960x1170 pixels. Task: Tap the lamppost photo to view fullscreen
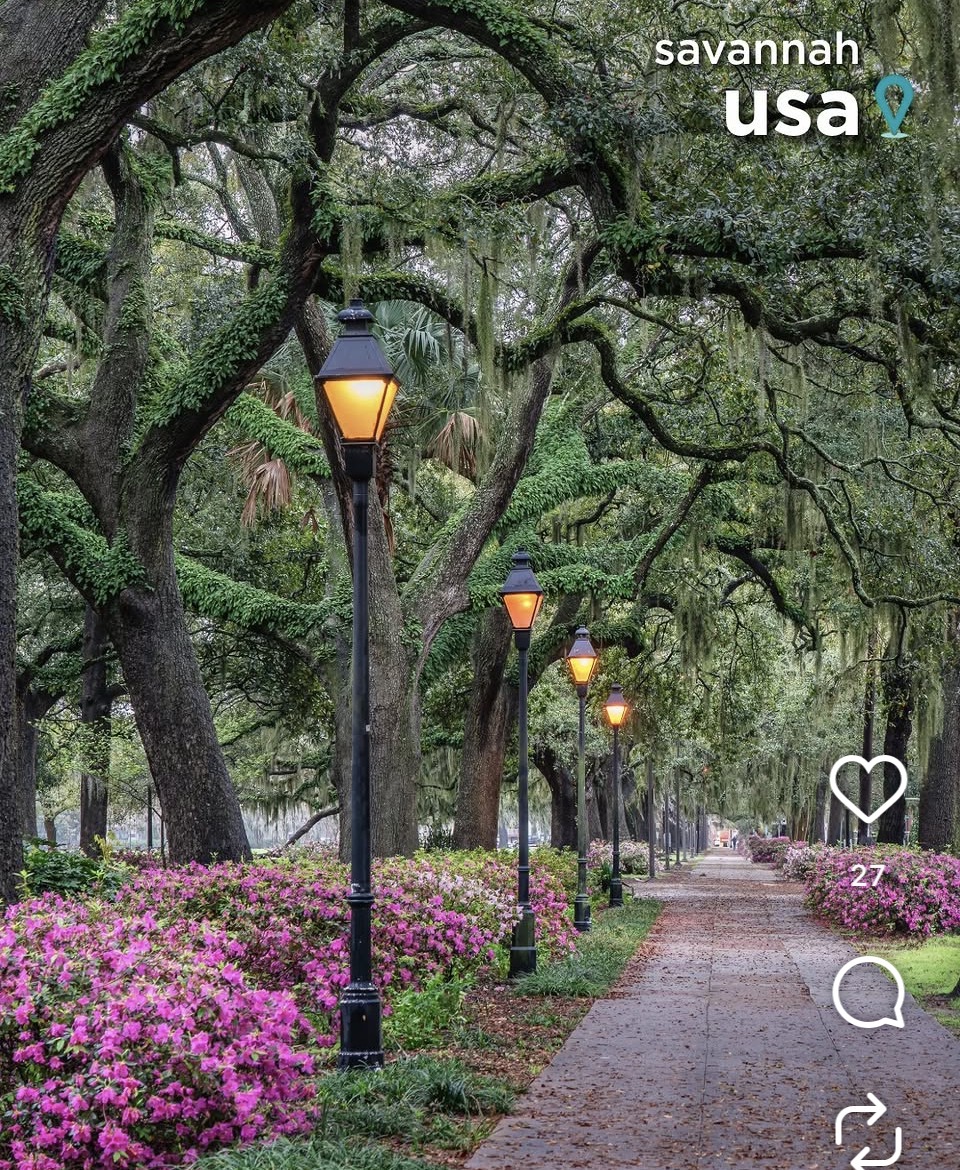click(x=400, y=600)
